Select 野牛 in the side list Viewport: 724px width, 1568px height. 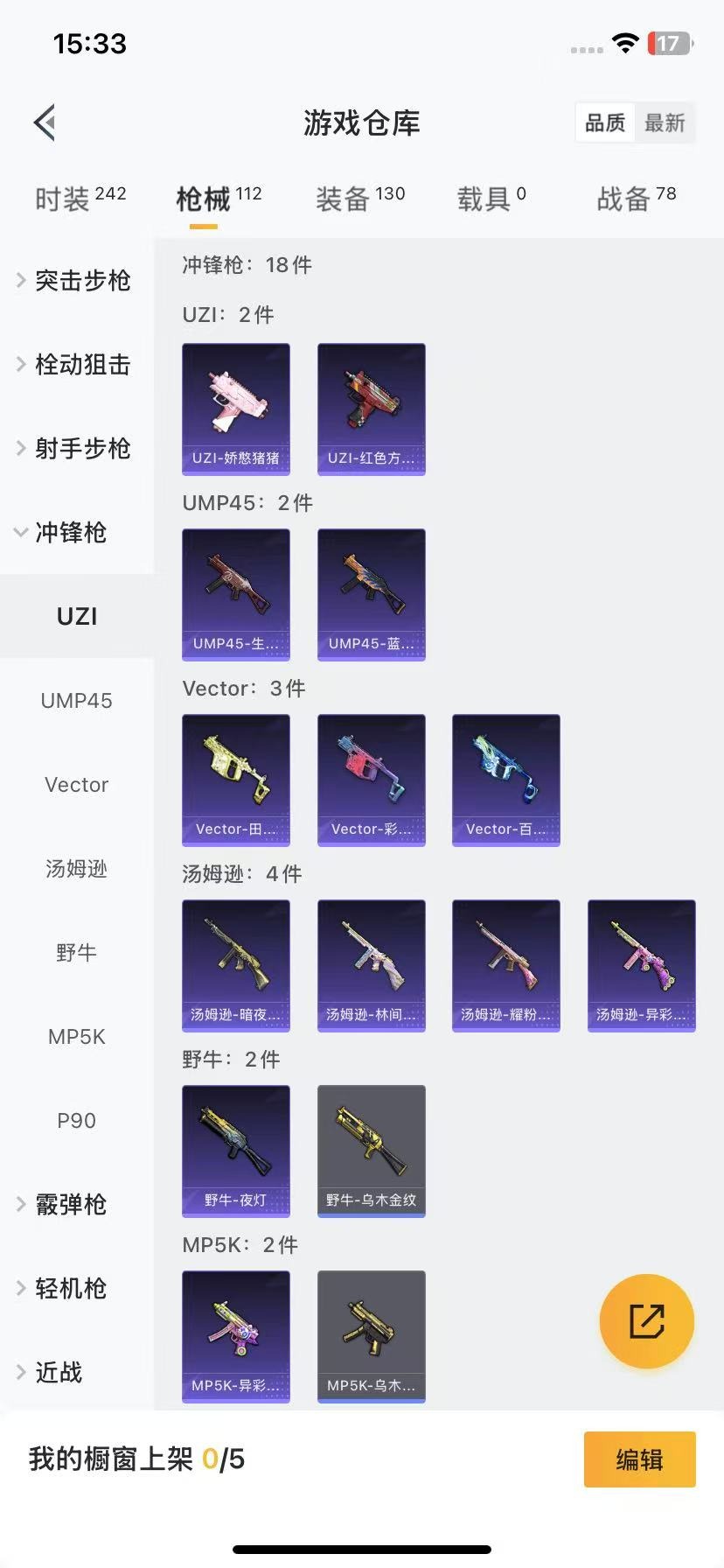(76, 952)
